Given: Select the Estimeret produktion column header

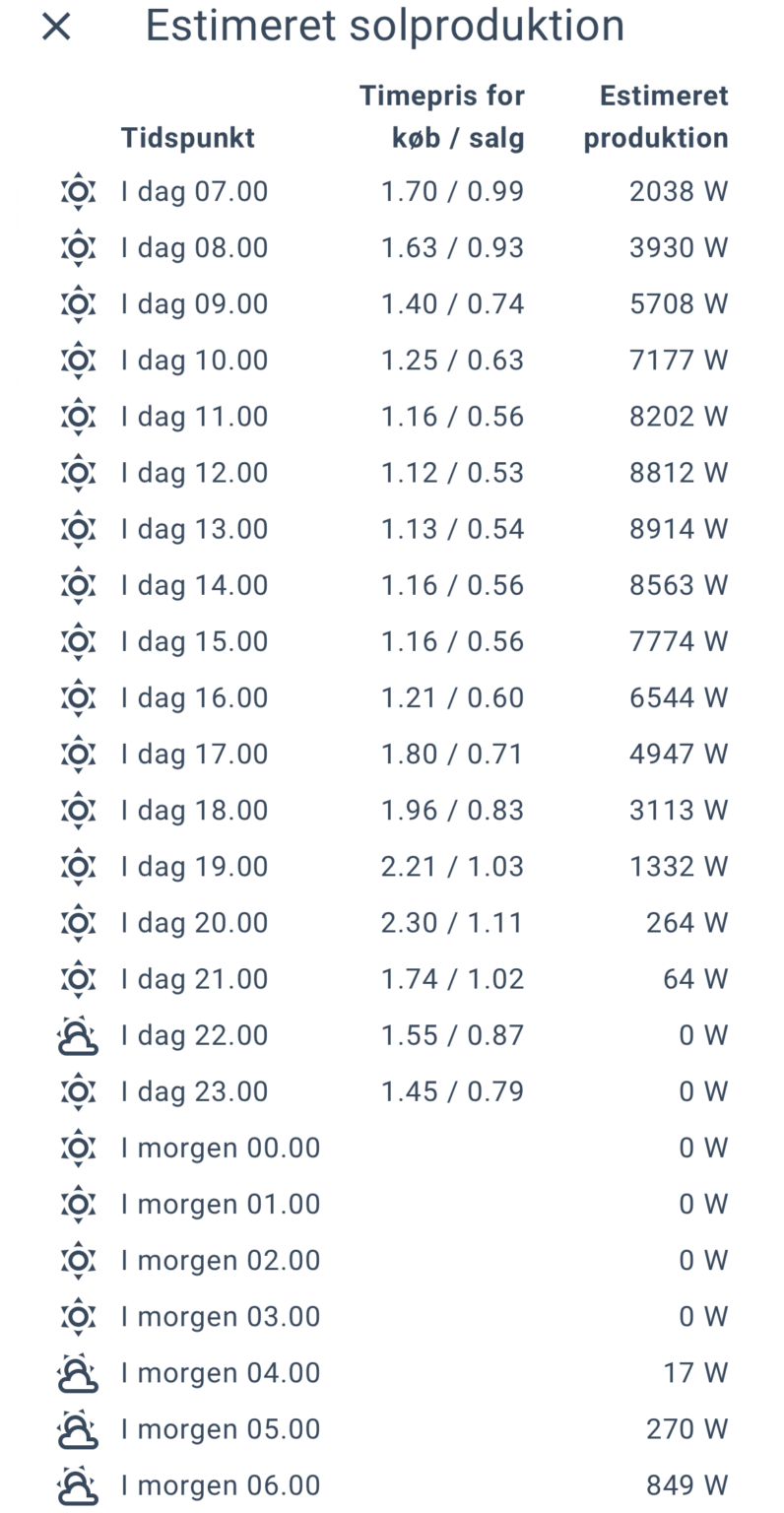Looking at the screenshot, I should 655,116.
